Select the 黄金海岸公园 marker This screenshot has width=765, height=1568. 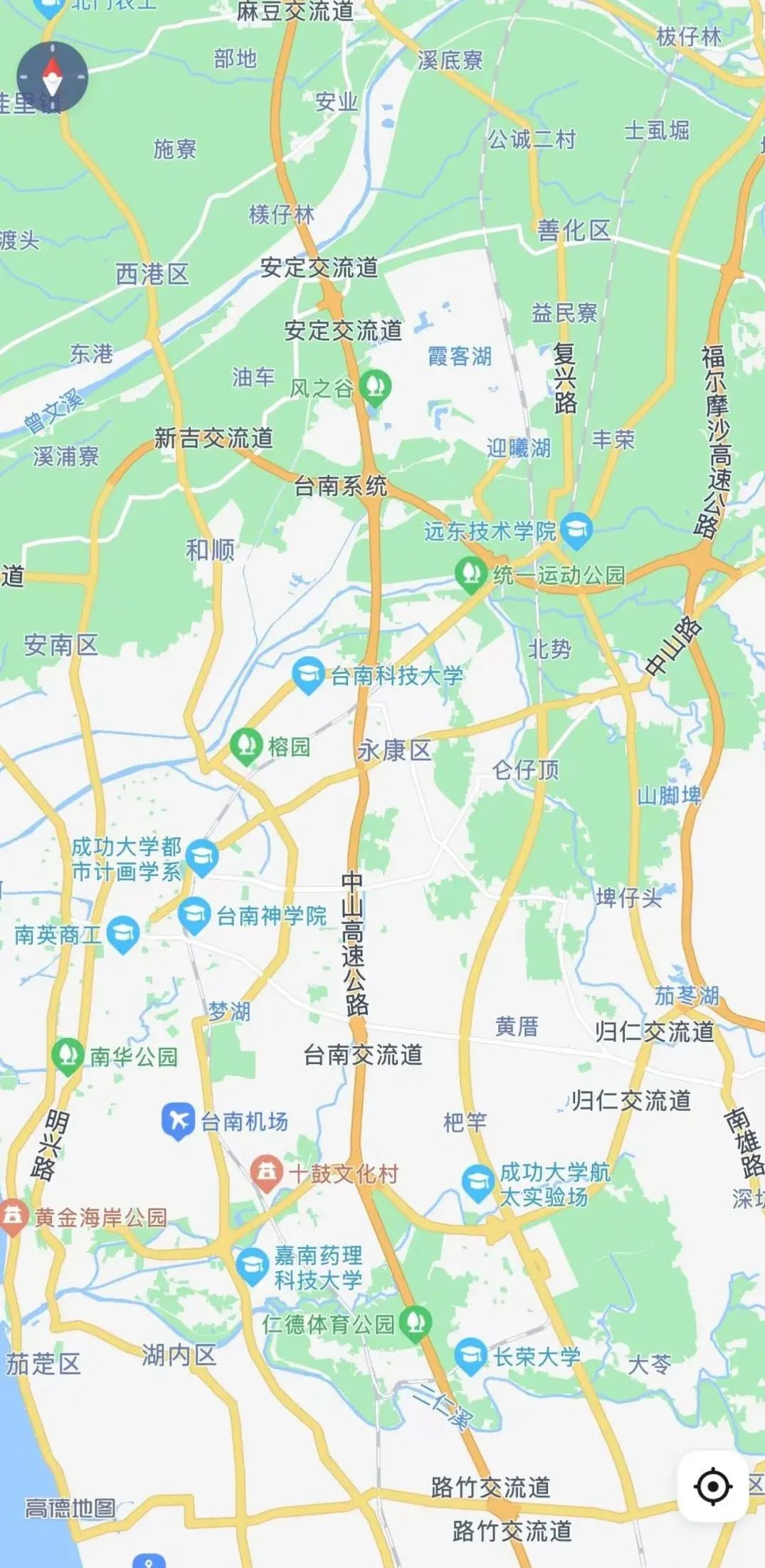point(13,1216)
